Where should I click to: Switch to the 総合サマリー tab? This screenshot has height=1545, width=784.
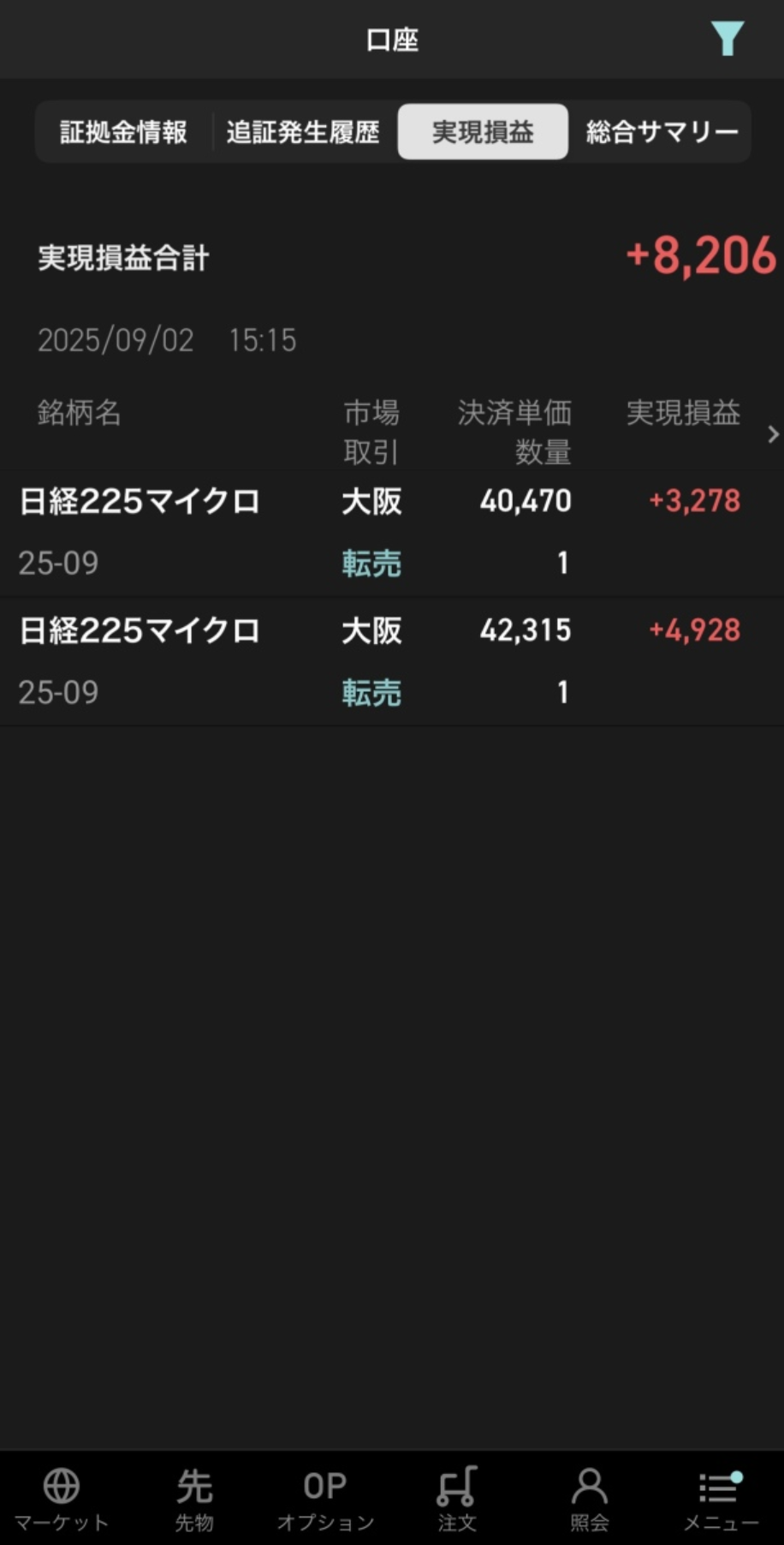click(x=661, y=132)
